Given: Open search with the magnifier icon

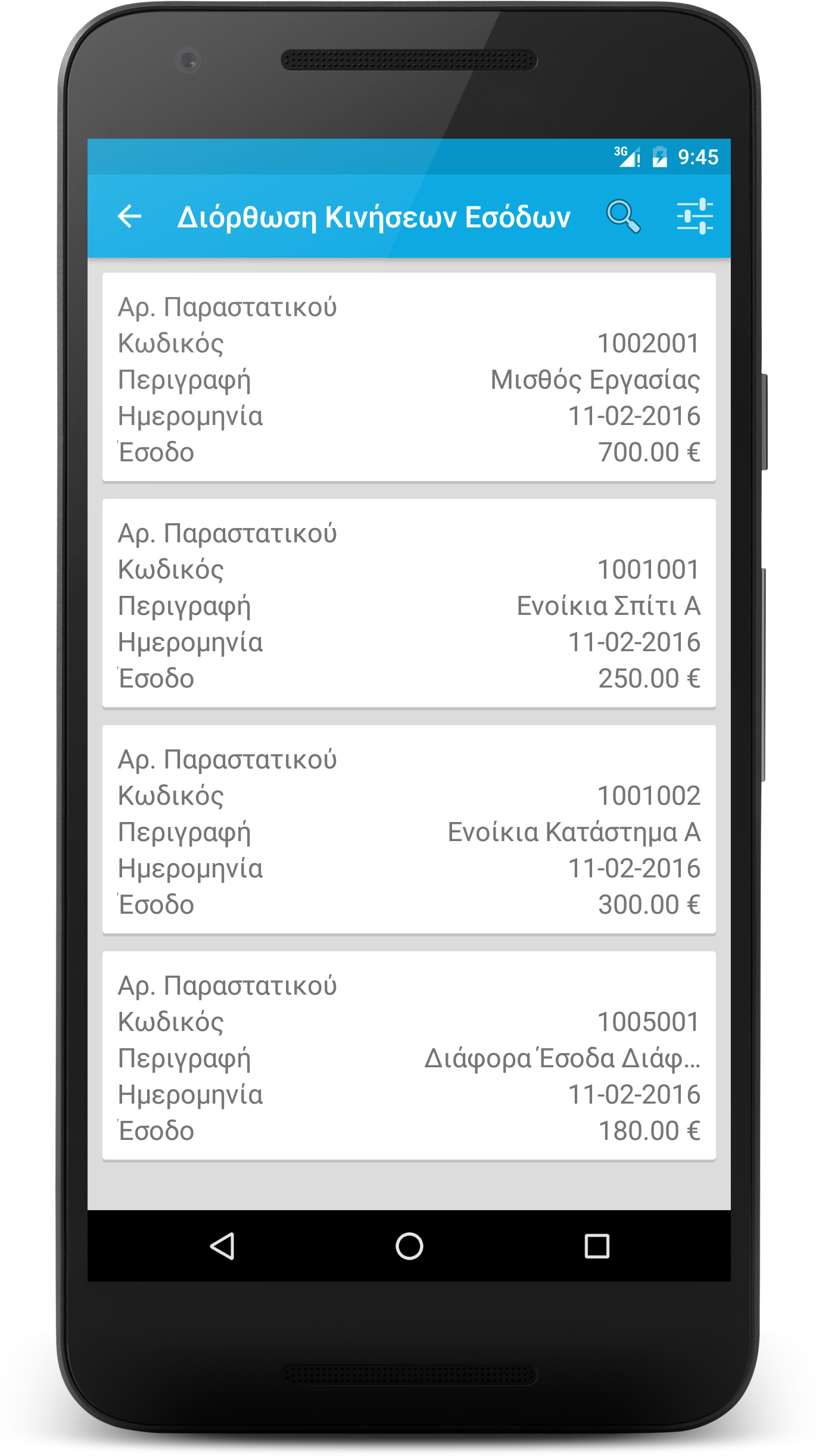Looking at the screenshot, I should tap(624, 216).
